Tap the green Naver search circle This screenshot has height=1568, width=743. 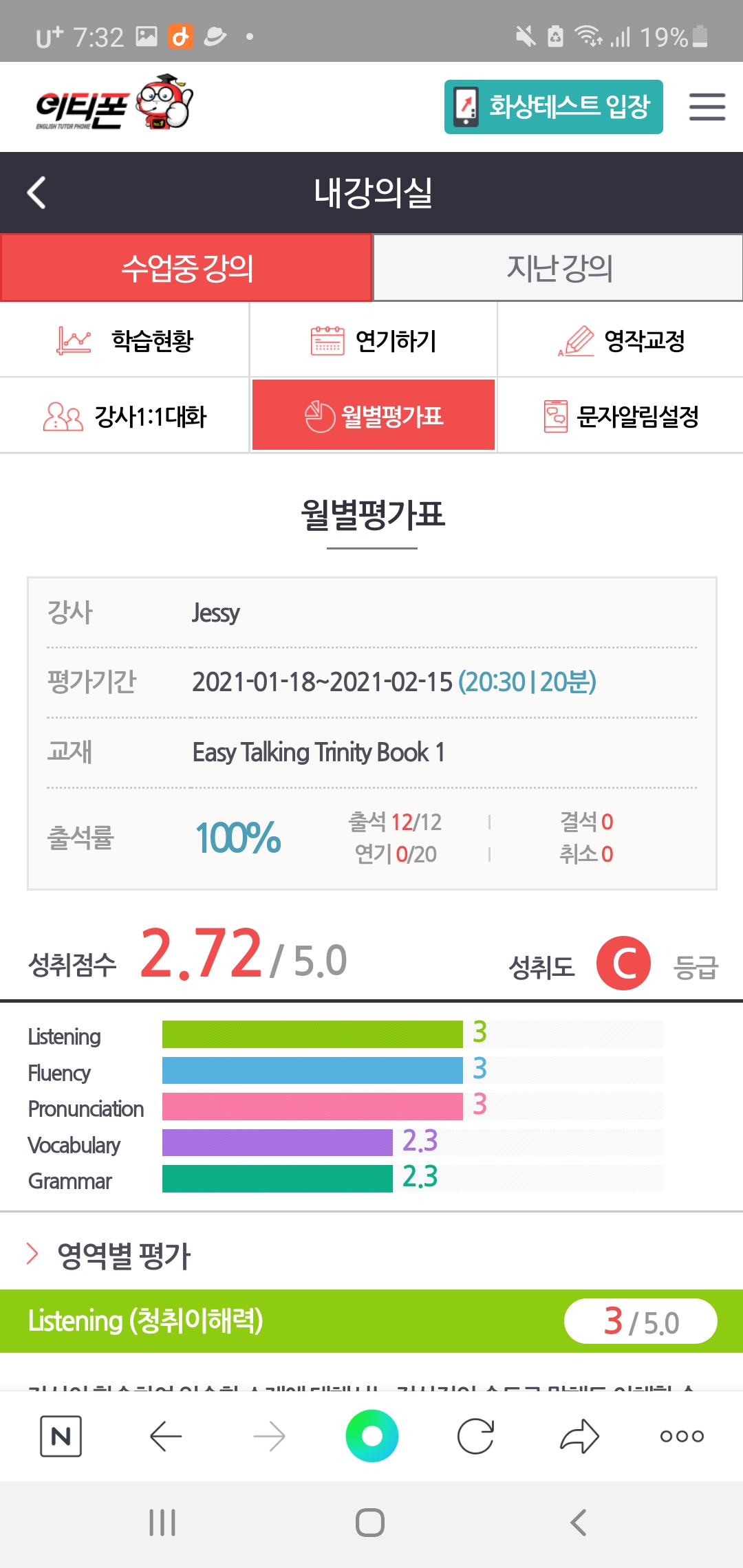pos(371,1436)
